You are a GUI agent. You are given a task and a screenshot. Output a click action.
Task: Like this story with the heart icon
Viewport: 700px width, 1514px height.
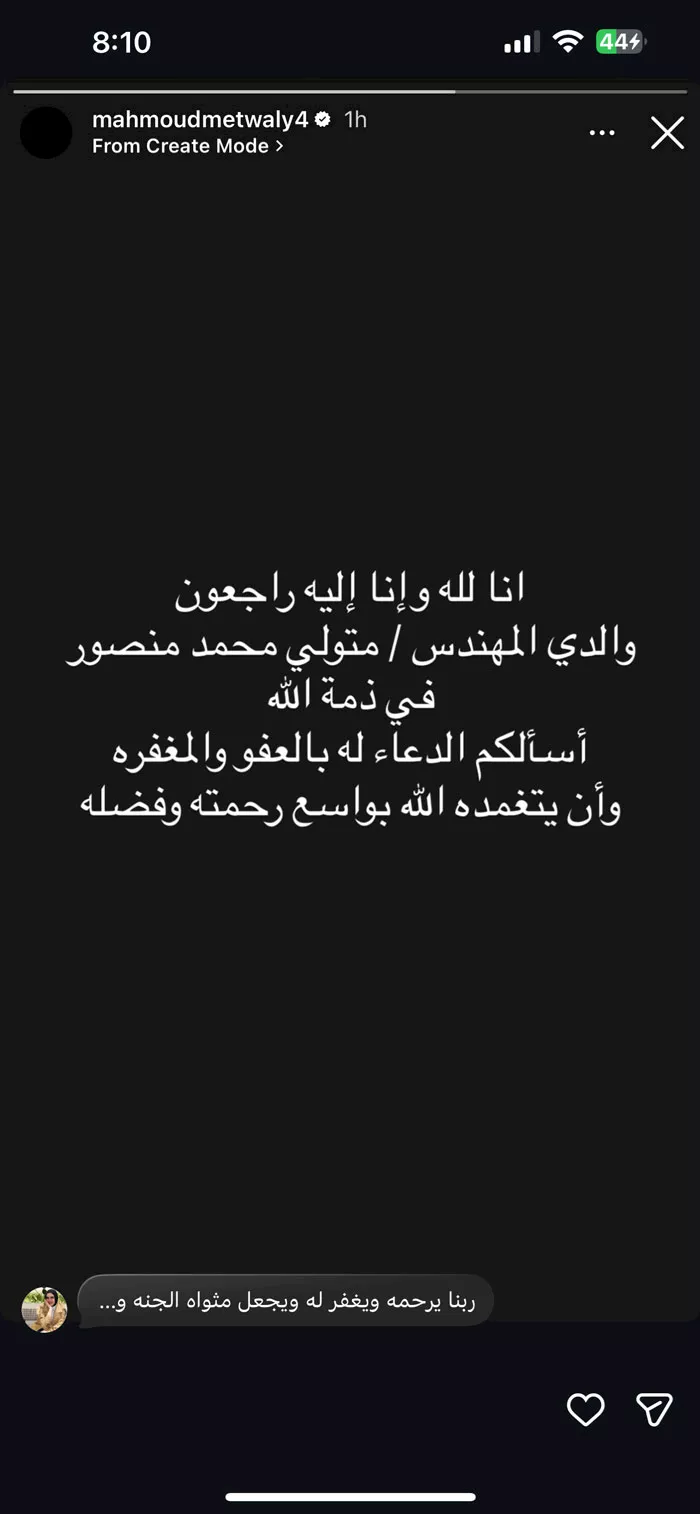point(585,1410)
